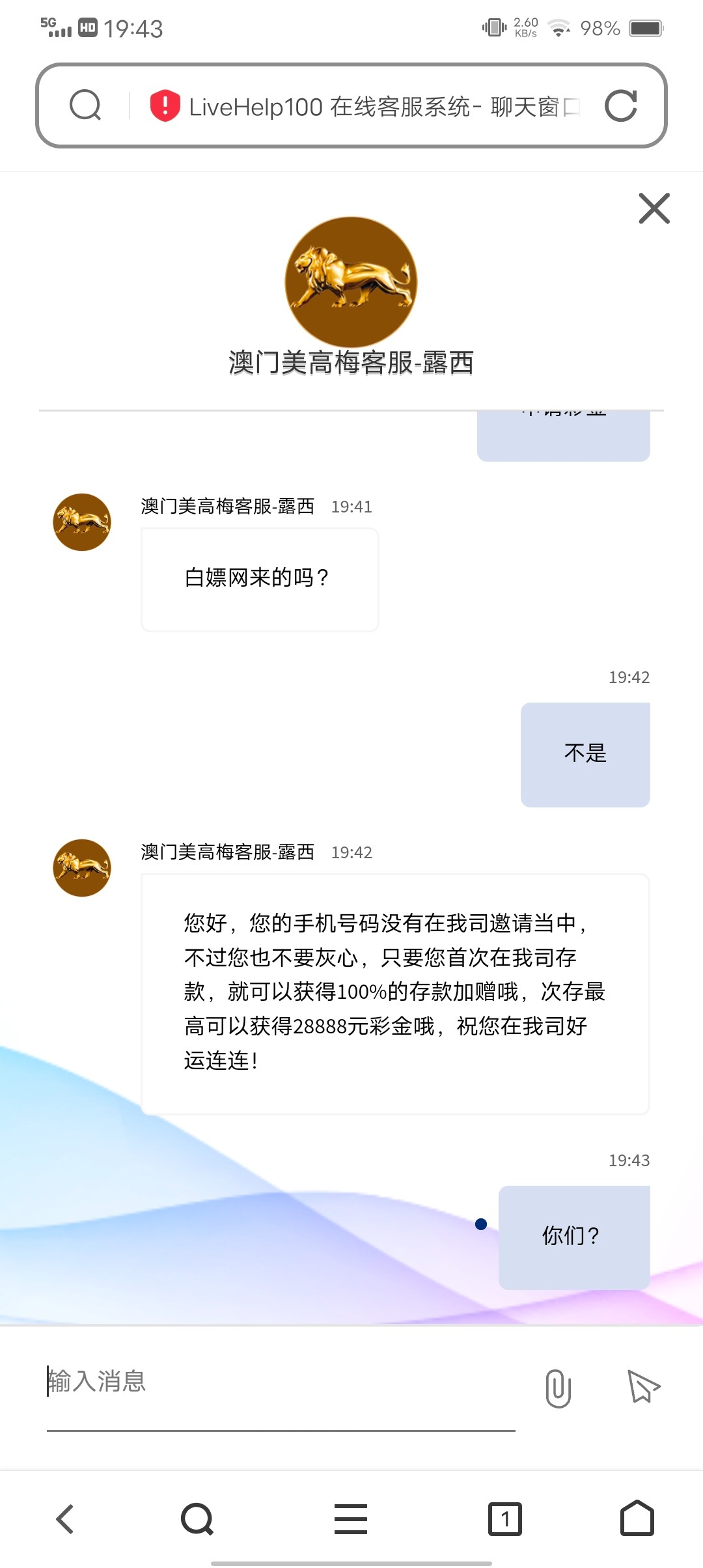Focus the 输入消息 message field
The height and width of the screenshot is (1568, 703).
(281, 1382)
